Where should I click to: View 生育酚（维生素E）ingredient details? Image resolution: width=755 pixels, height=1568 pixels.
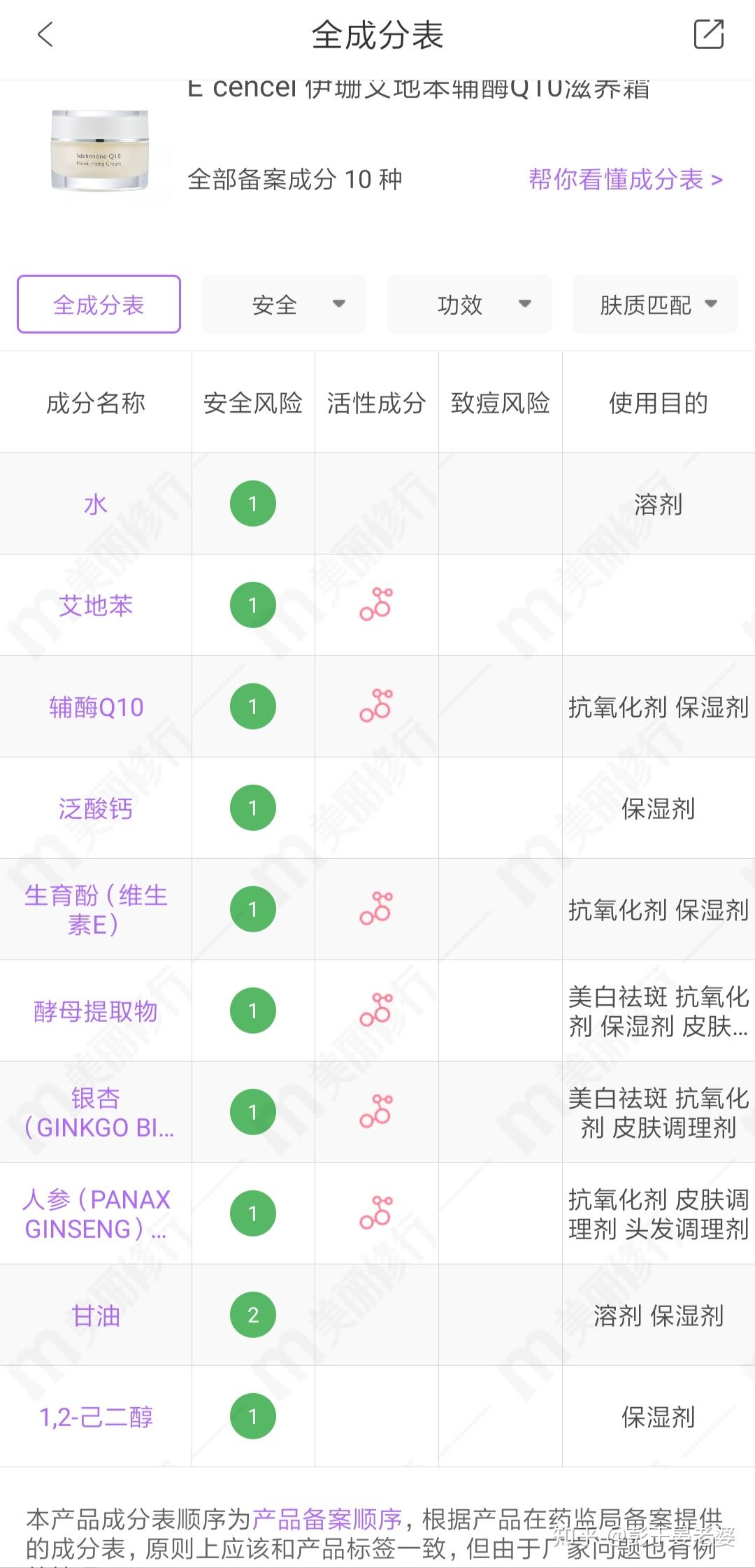[96, 909]
